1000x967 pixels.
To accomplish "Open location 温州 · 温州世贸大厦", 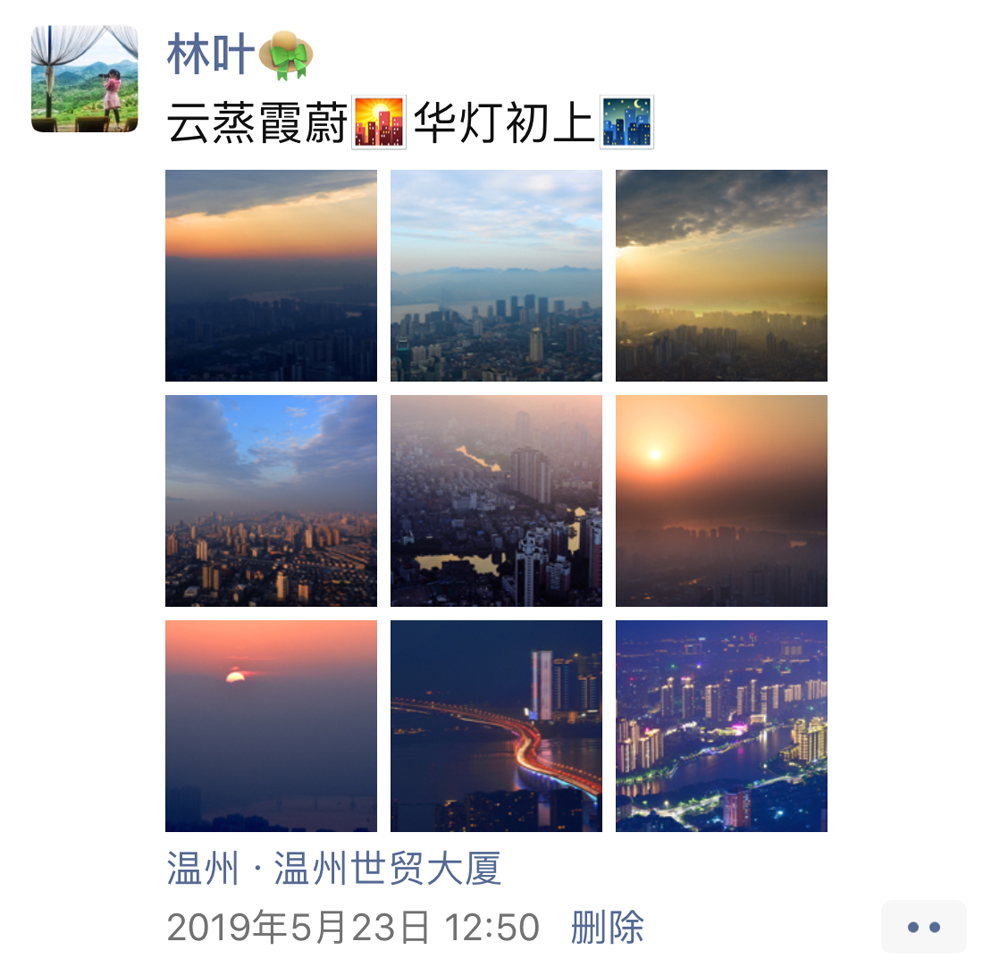I will pos(334,869).
